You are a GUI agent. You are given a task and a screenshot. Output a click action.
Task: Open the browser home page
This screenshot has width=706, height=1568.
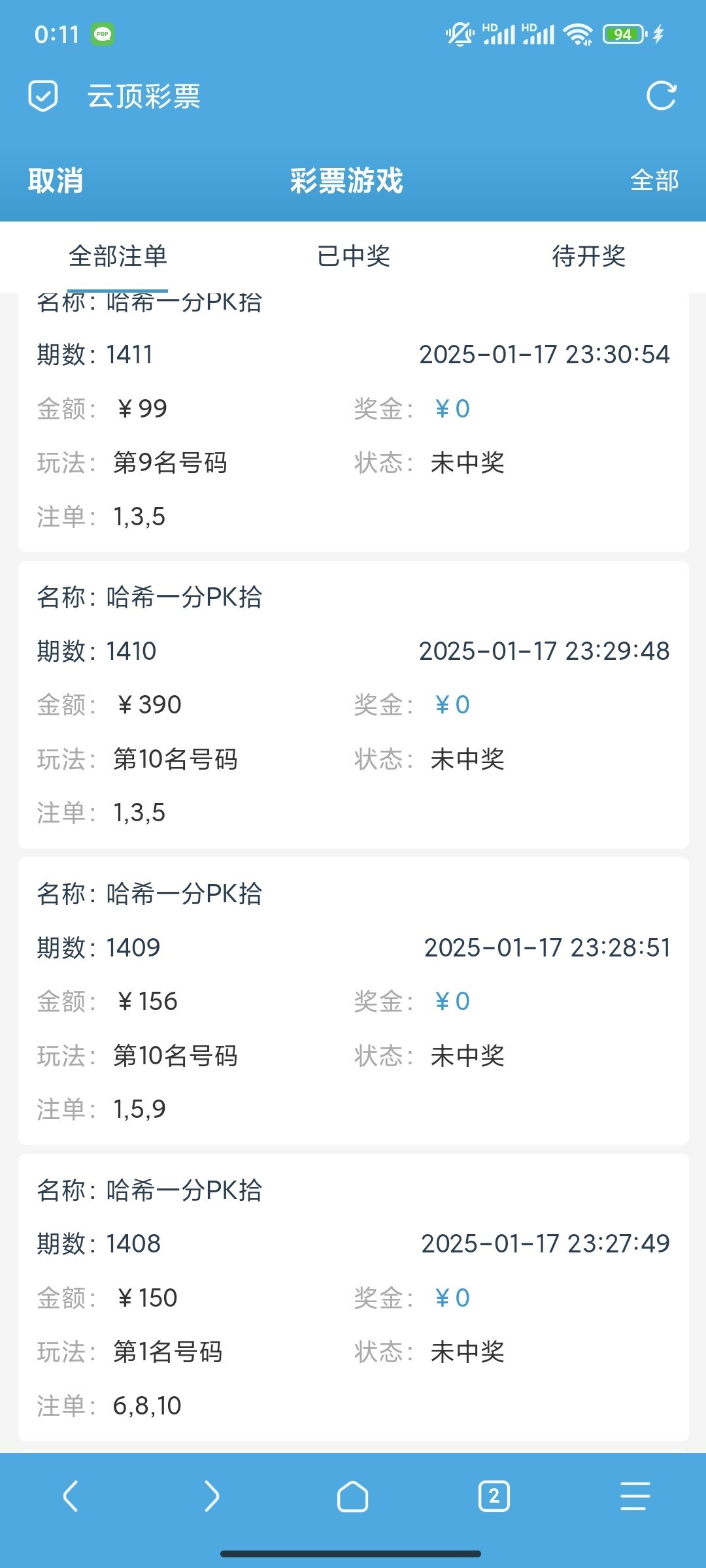click(x=353, y=1496)
